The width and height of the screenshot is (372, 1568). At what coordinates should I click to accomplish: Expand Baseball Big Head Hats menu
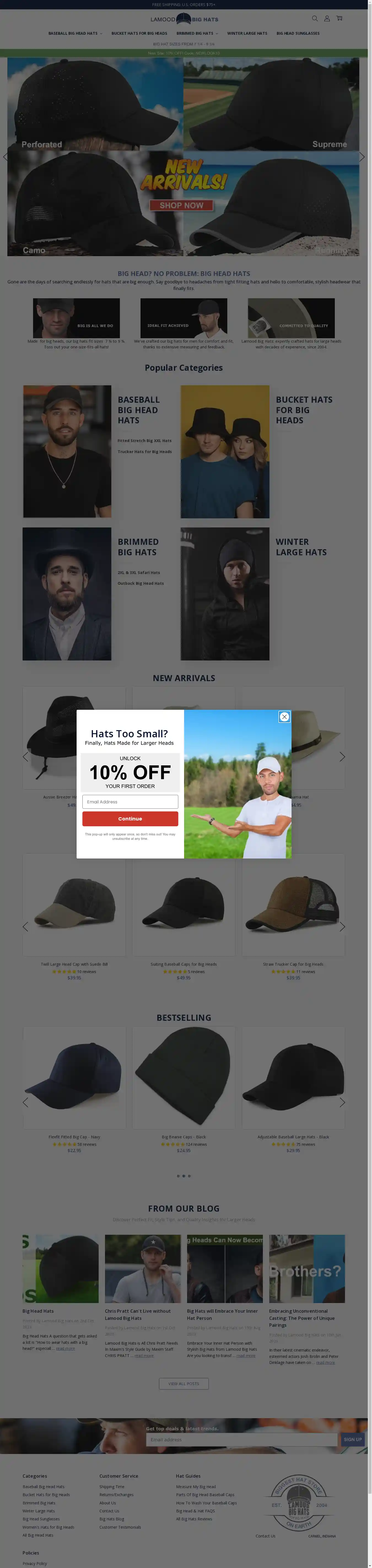[75, 34]
